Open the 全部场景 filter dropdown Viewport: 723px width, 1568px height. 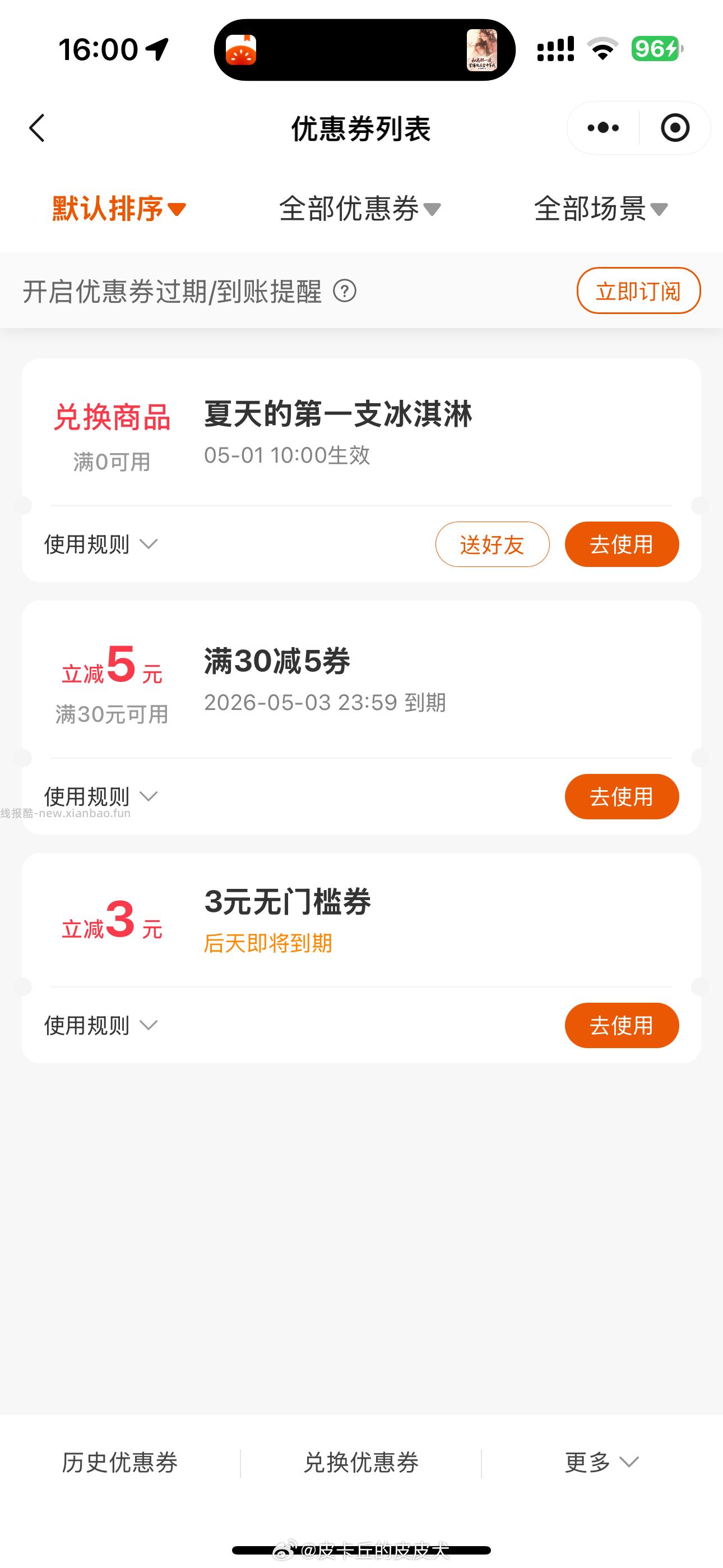[x=601, y=209]
